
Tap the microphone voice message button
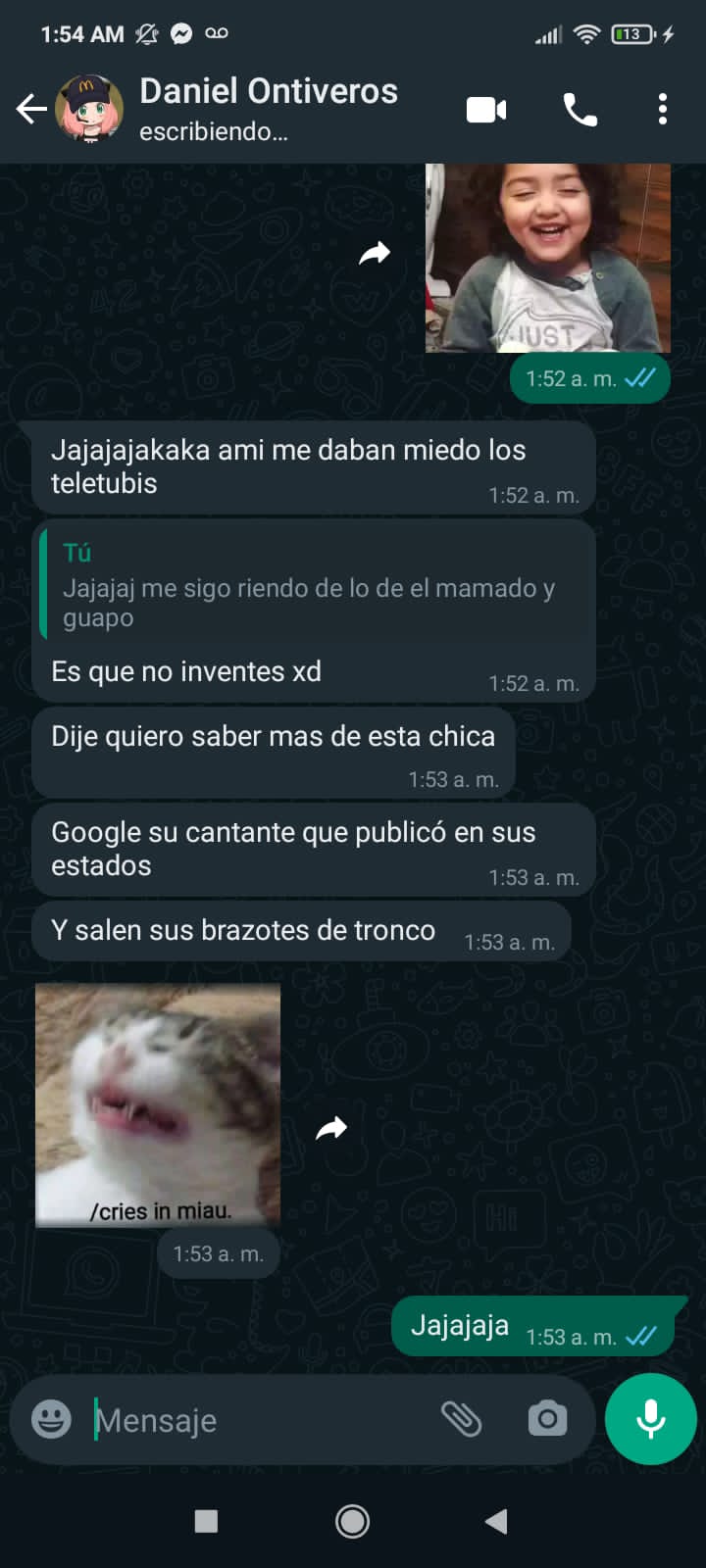point(650,1418)
